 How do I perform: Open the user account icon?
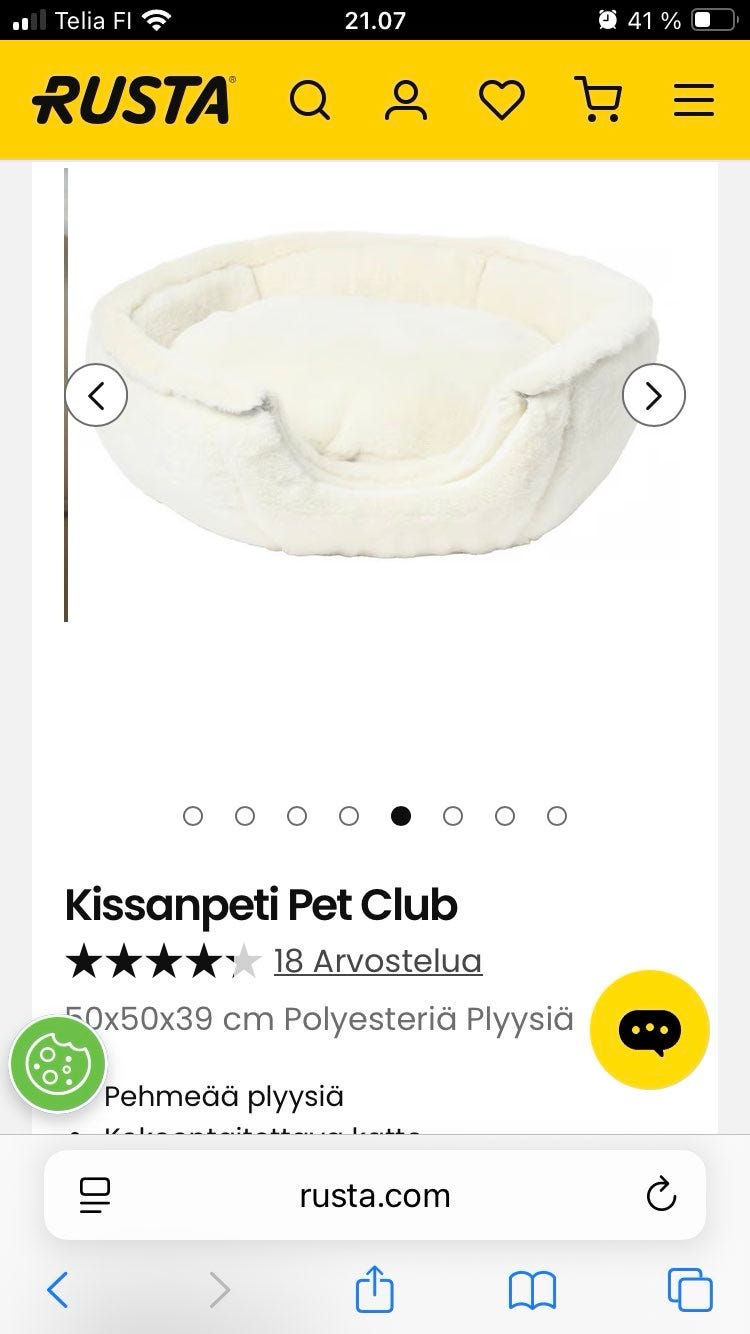[406, 100]
